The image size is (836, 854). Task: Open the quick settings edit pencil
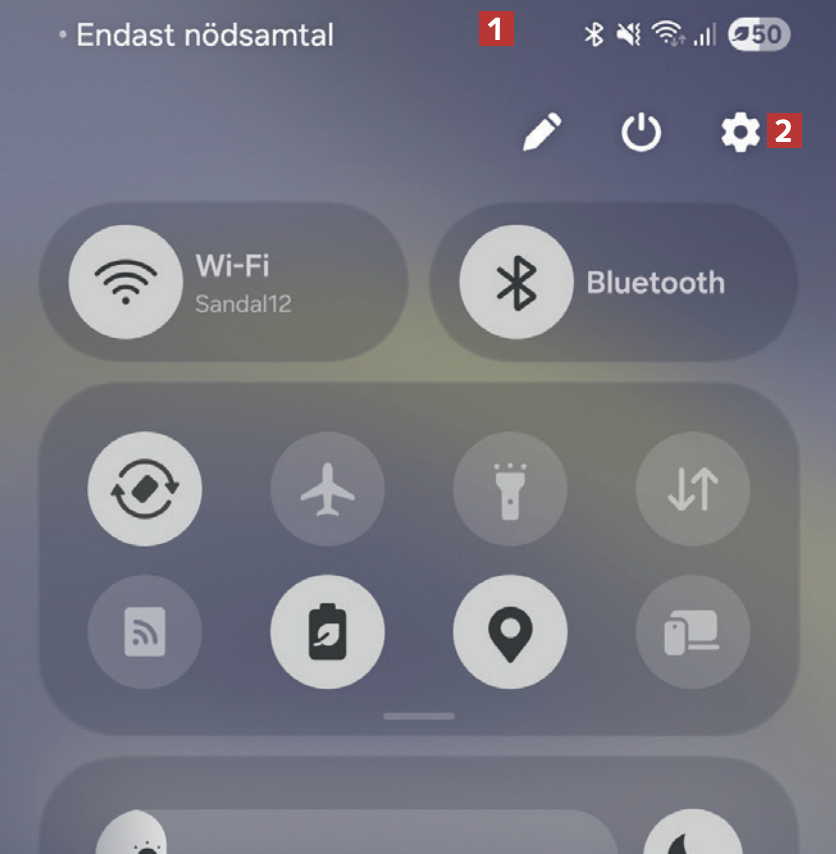click(x=542, y=132)
